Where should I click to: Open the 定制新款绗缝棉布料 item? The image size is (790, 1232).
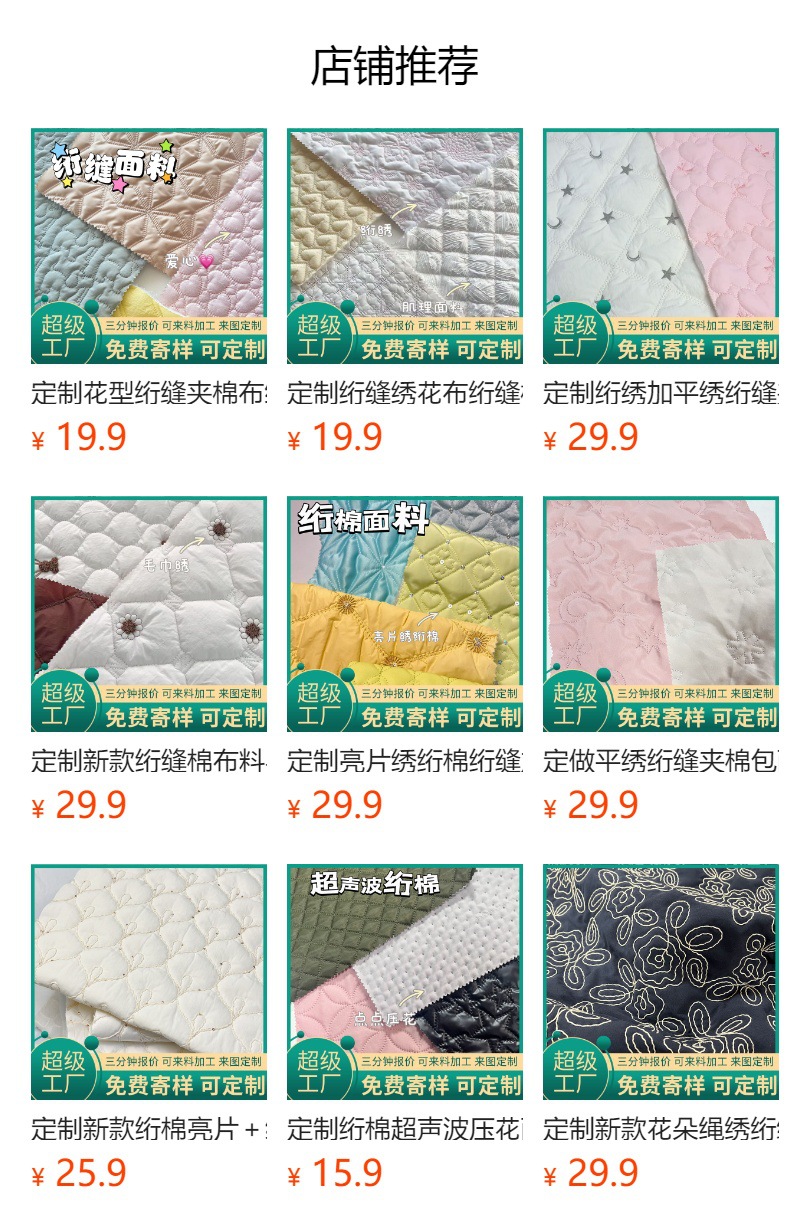tap(149, 614)
